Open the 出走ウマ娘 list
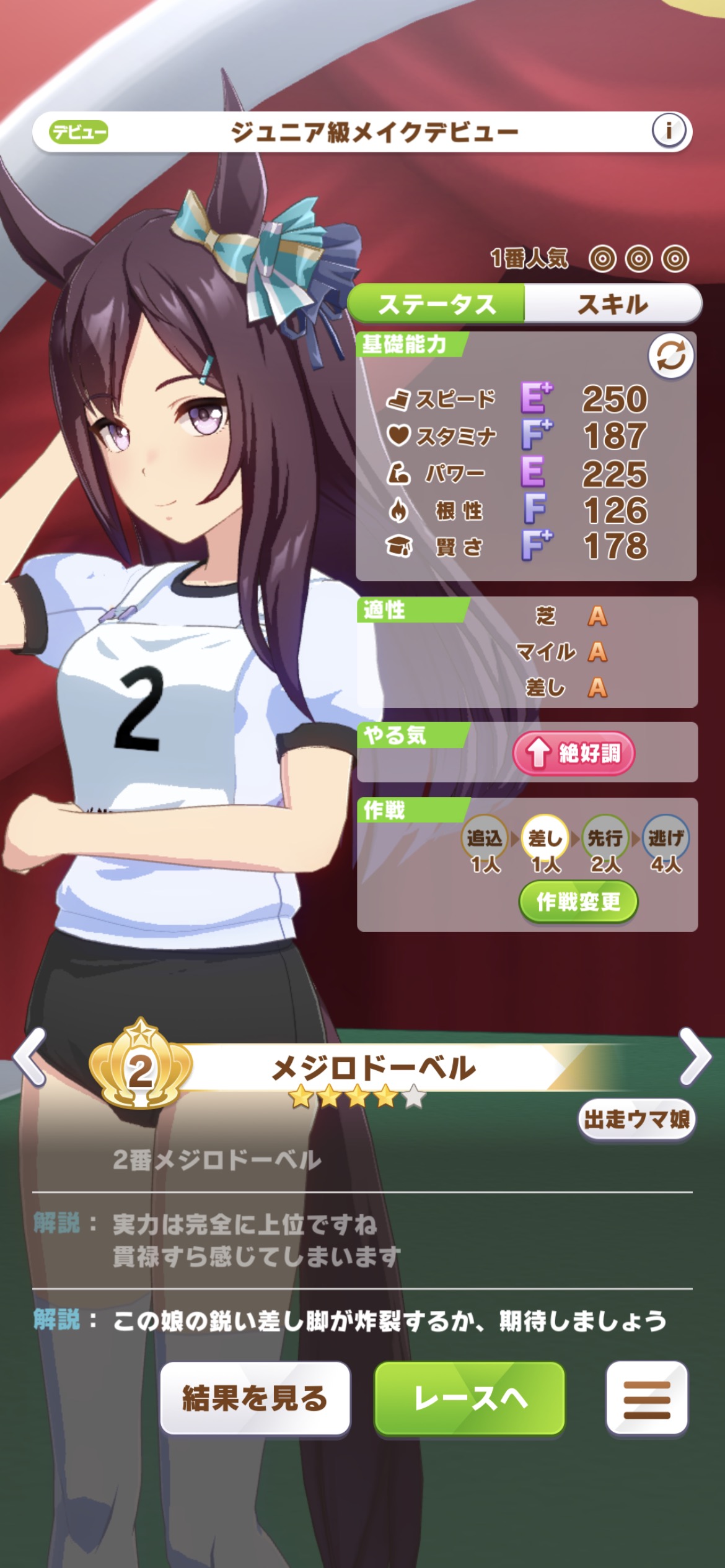The image size is (725, 1568). coord(636,1118)
